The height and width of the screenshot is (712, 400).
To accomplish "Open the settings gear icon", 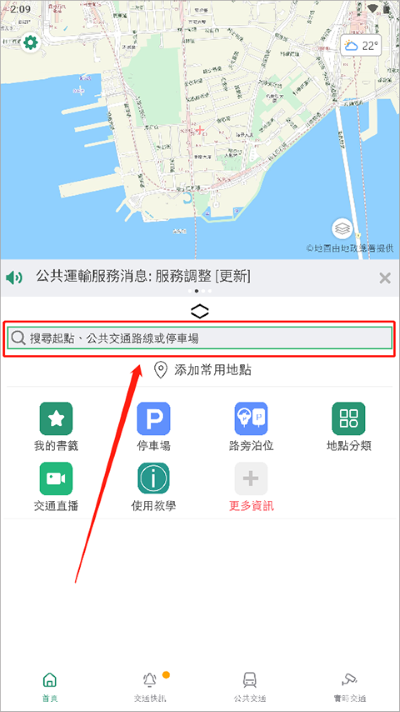I will (31, 43).
